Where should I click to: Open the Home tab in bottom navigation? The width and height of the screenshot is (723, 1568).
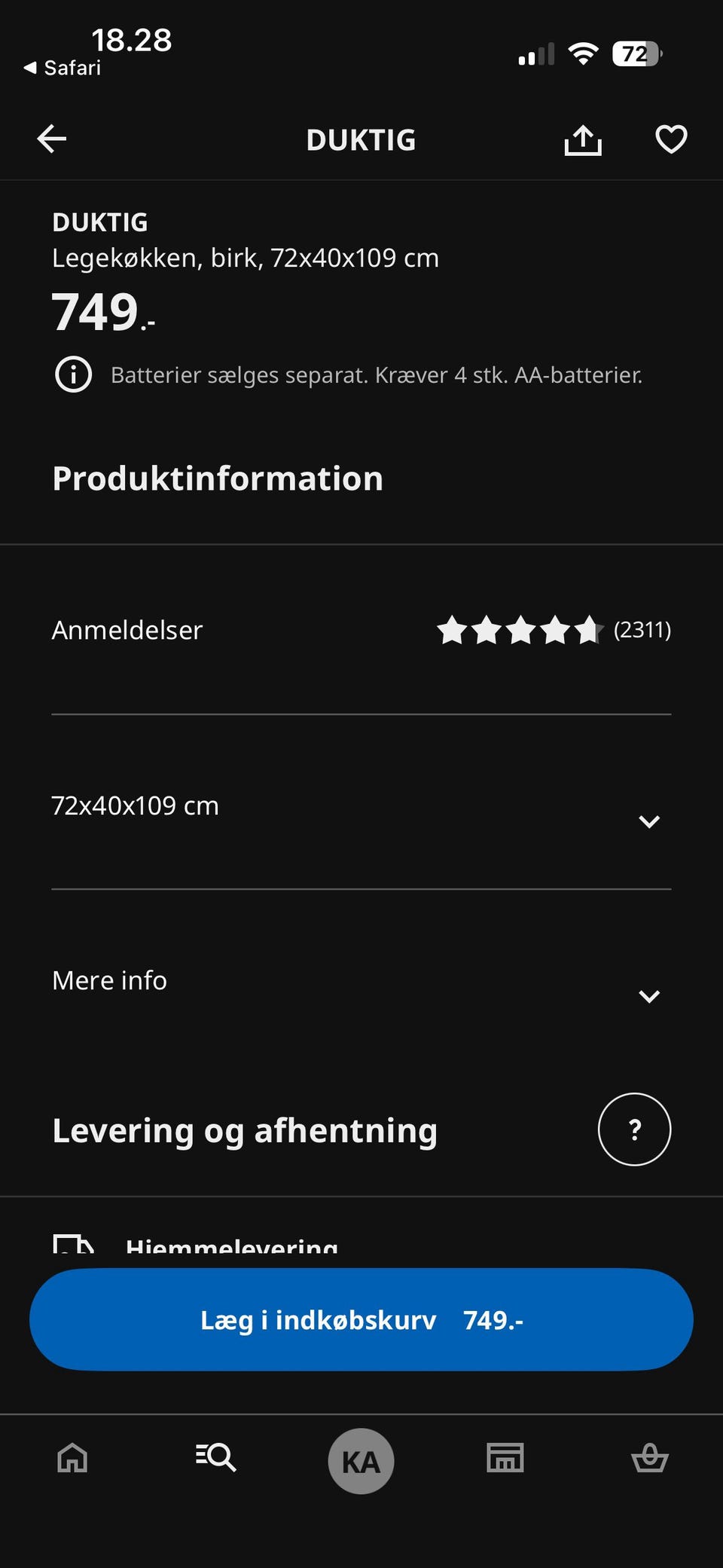72,1458
